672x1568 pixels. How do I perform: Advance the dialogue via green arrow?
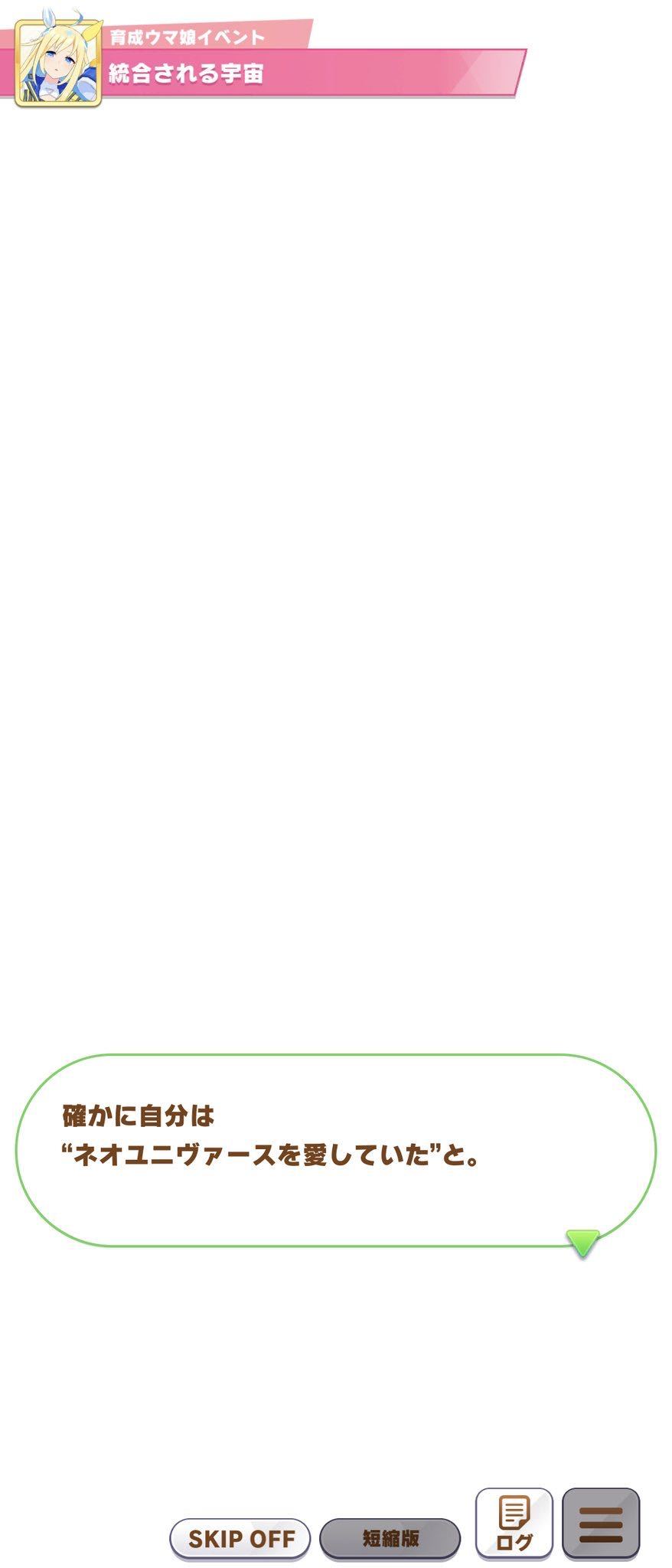[x=582, y=1242]
